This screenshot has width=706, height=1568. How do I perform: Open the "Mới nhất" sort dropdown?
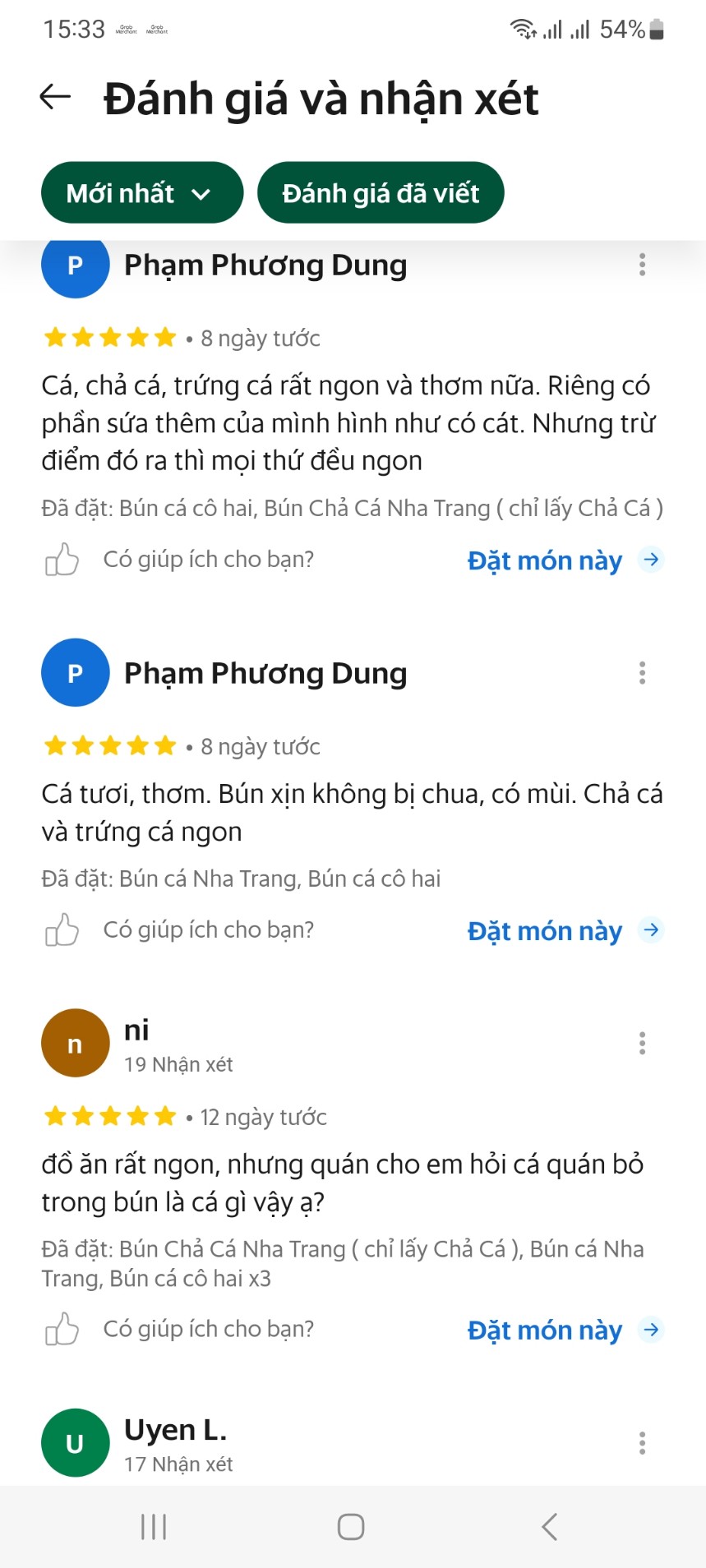click(141, 193)
